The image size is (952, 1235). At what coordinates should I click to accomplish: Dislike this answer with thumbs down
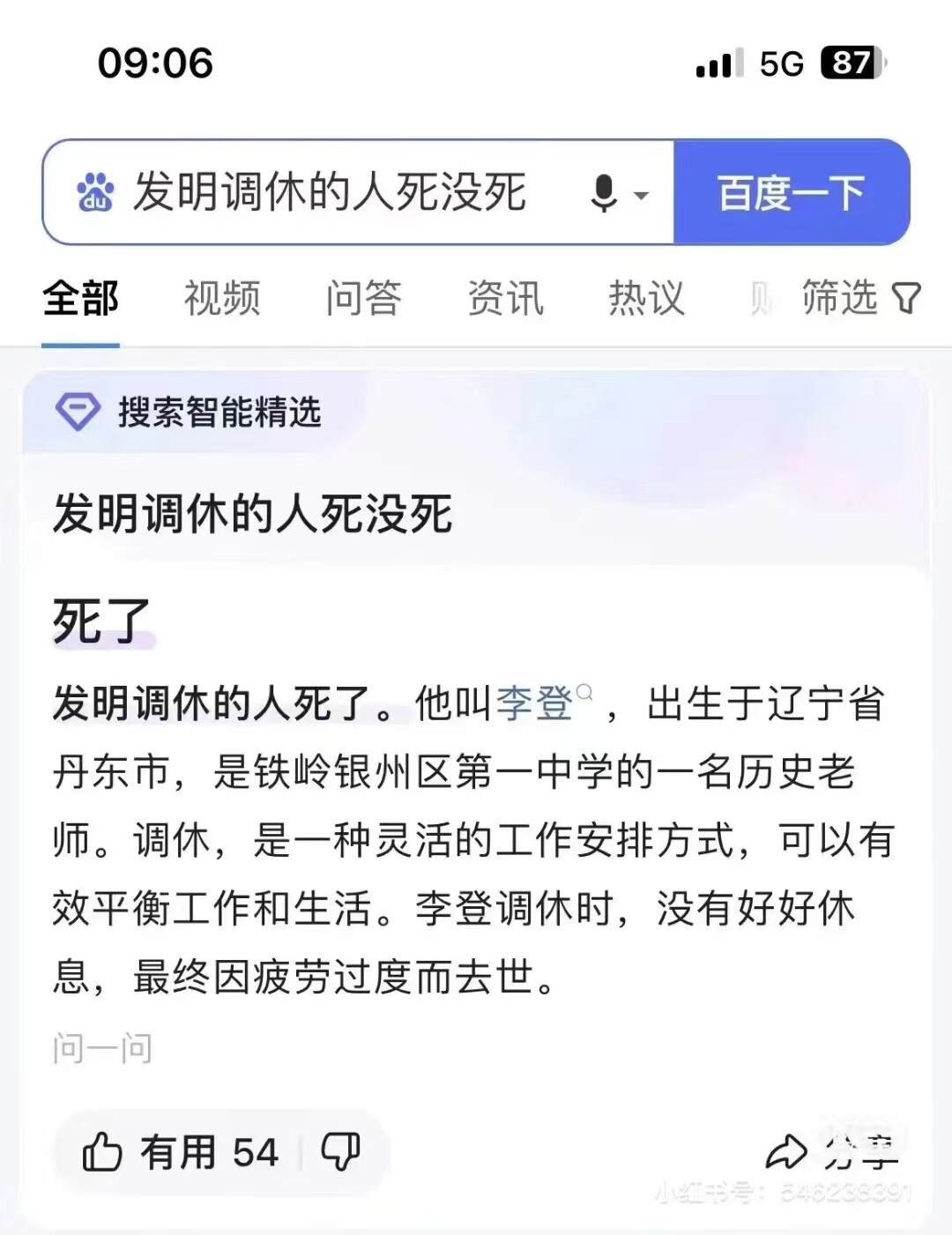tap(340, 1152)
